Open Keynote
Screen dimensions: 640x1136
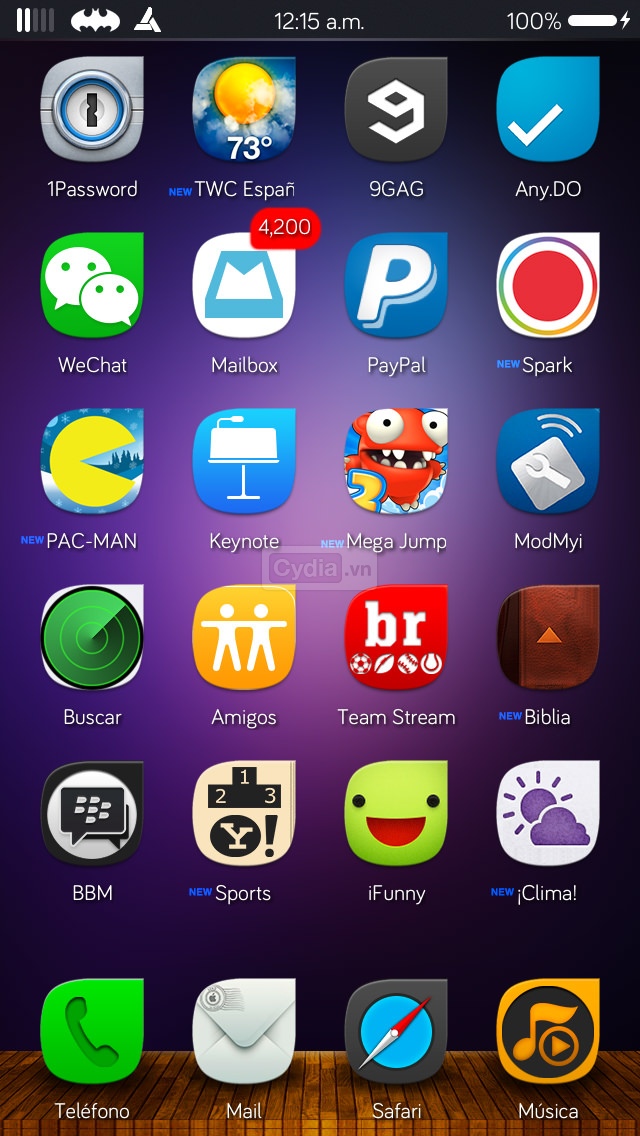tap(244, 462)
